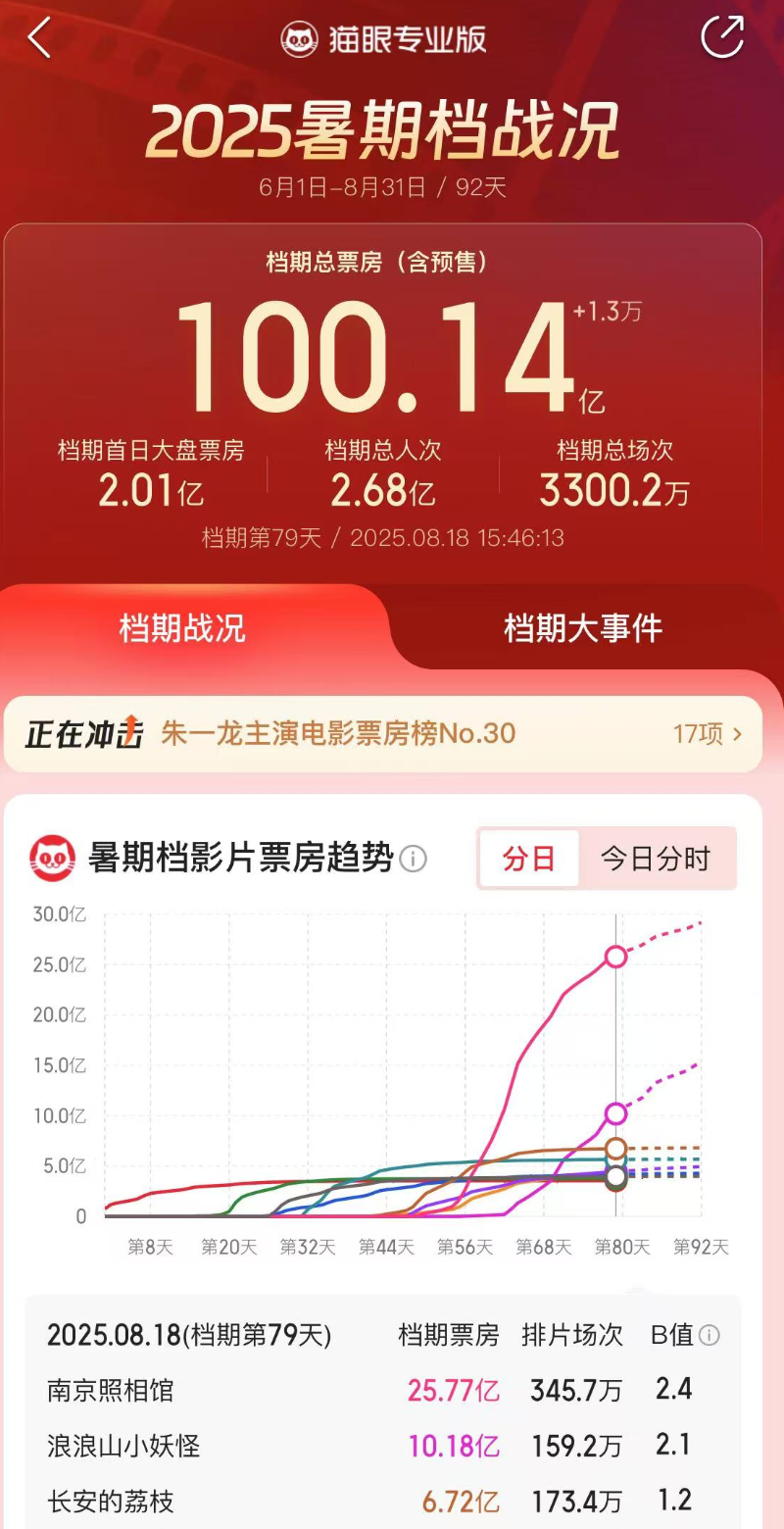Viewport: 784px width, 1529px height.
Task: Tap the info icon beside B值
Action: (x=709, y=1335)
